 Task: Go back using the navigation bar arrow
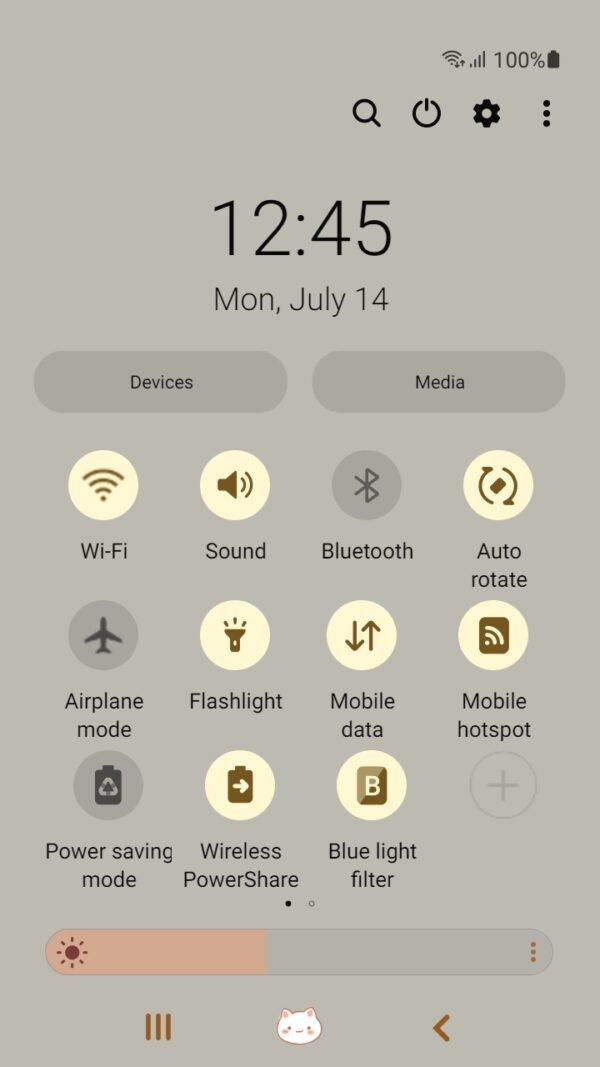click(441, 1027)
